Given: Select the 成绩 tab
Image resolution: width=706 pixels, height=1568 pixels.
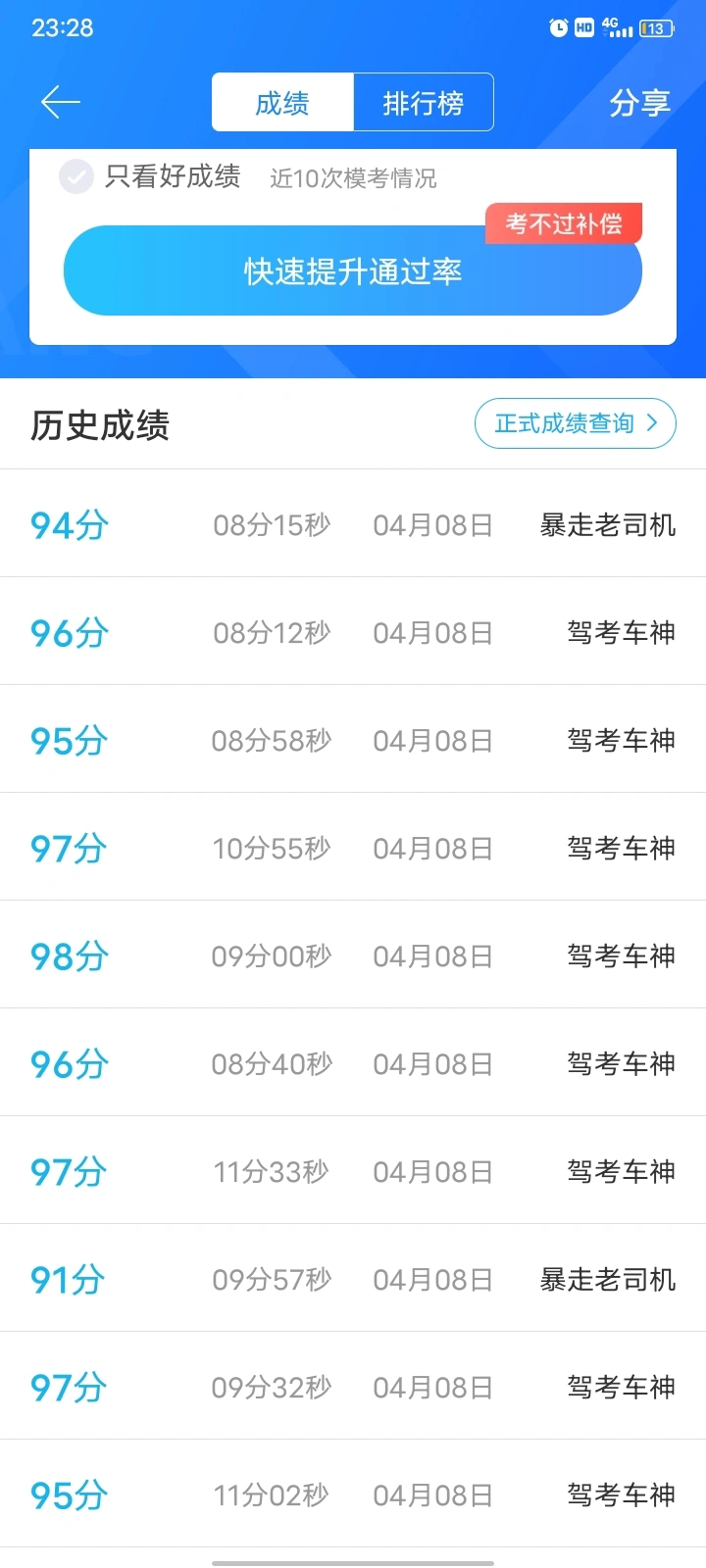Looking at the screenshot, I should click(x=282, y=102).
